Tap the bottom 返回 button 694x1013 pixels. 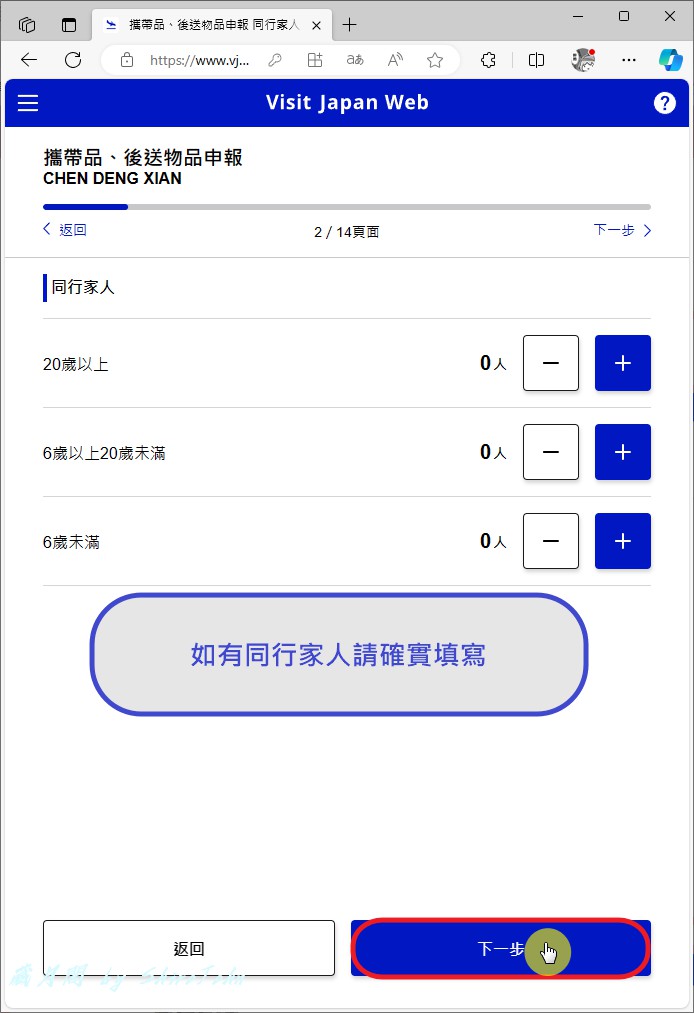(189, 948)
